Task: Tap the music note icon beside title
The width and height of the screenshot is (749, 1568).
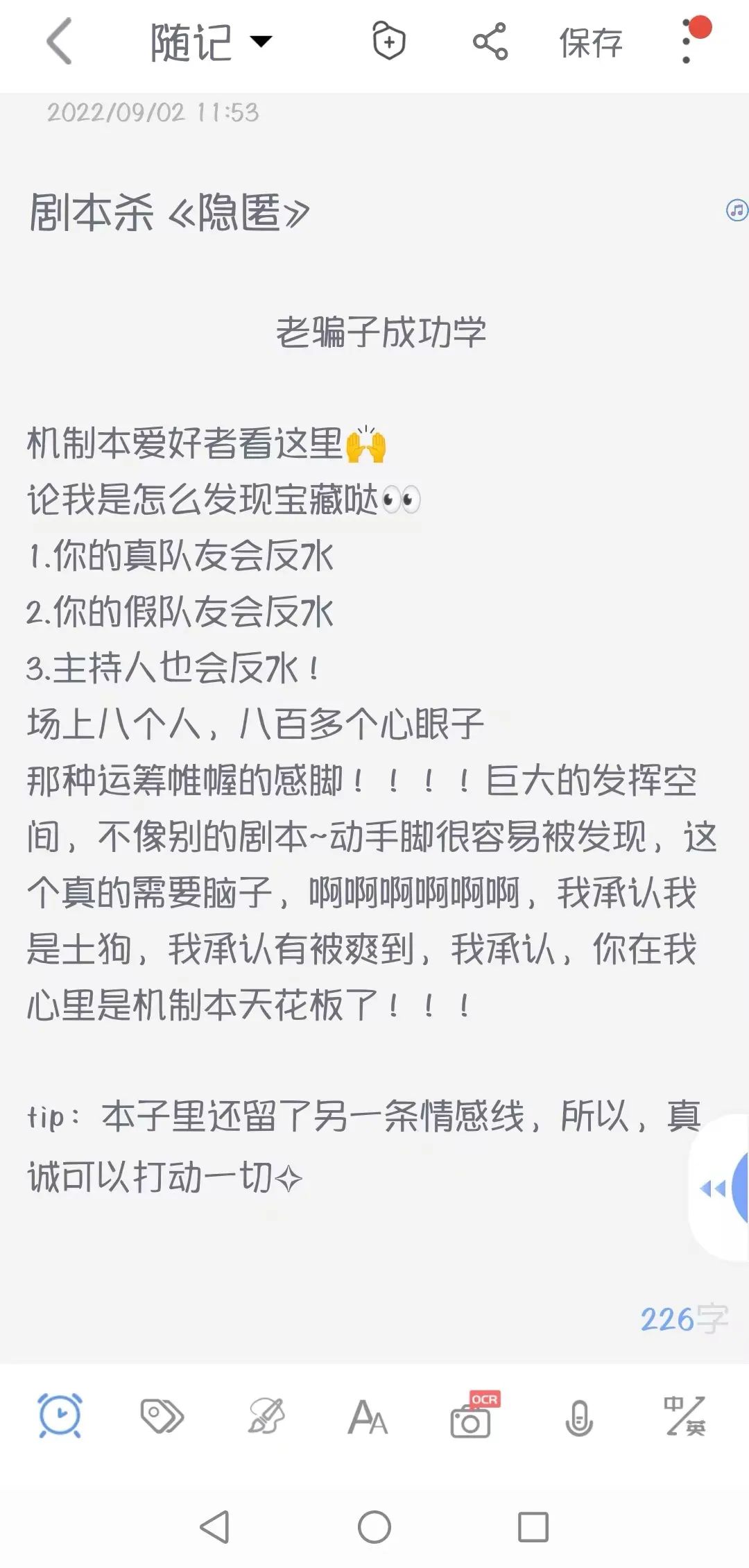Action: [x=737, y=210]
